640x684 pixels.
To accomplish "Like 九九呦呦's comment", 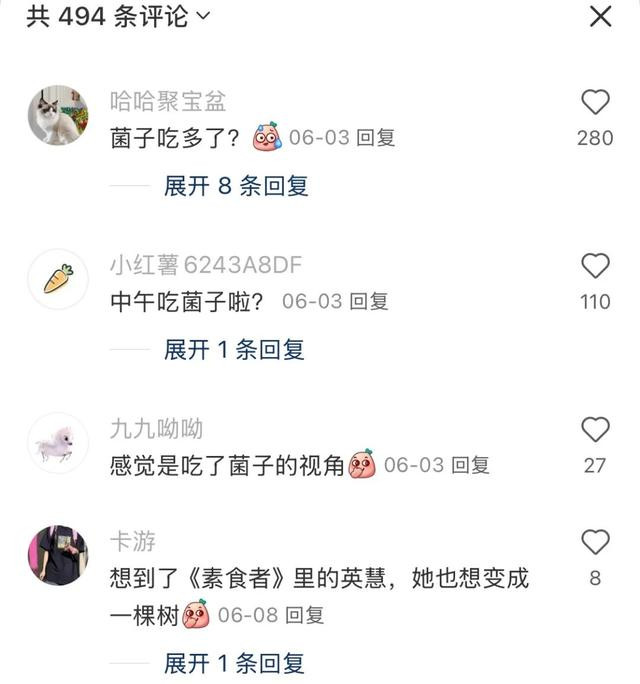I will 595,430.
